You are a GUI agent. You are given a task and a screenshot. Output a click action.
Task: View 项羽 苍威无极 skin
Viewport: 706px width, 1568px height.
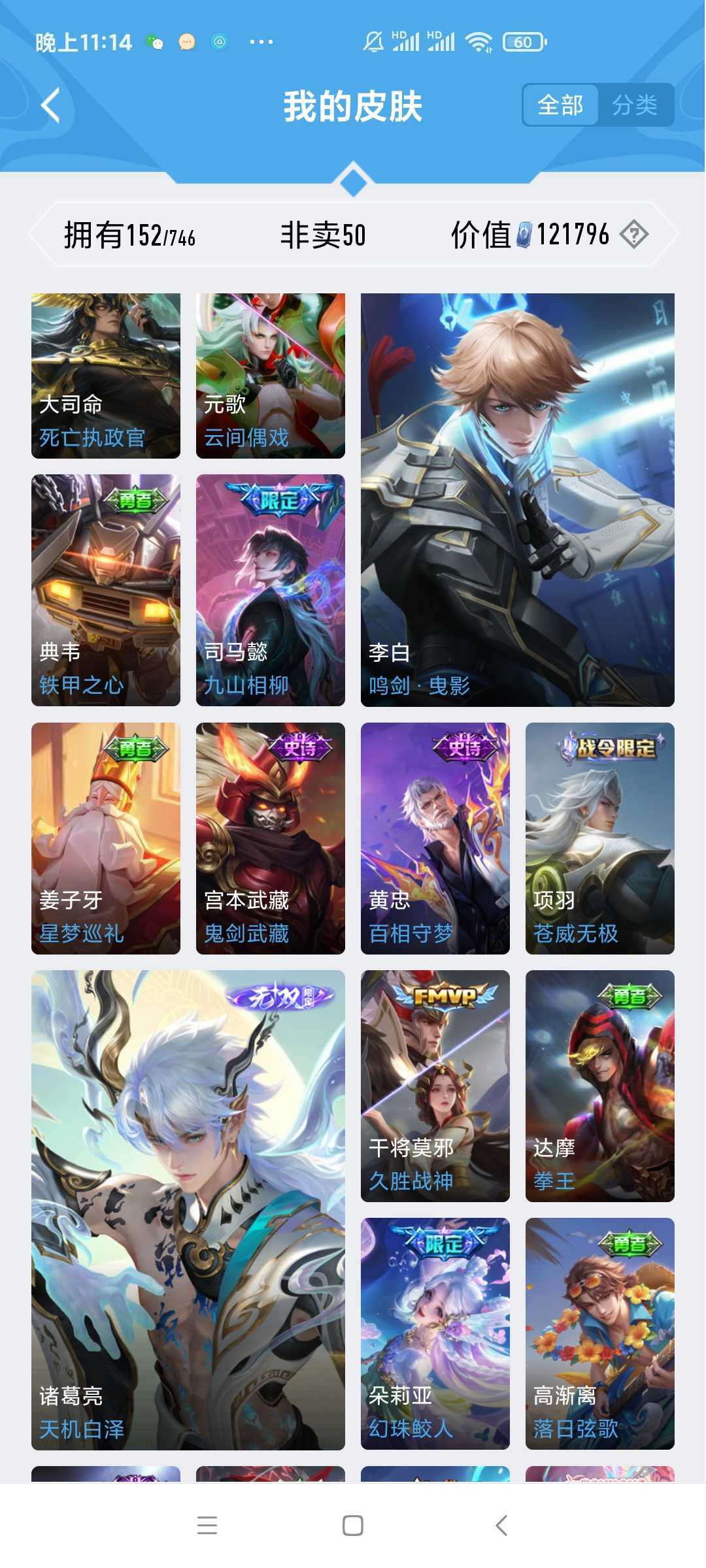pos(600,838)
